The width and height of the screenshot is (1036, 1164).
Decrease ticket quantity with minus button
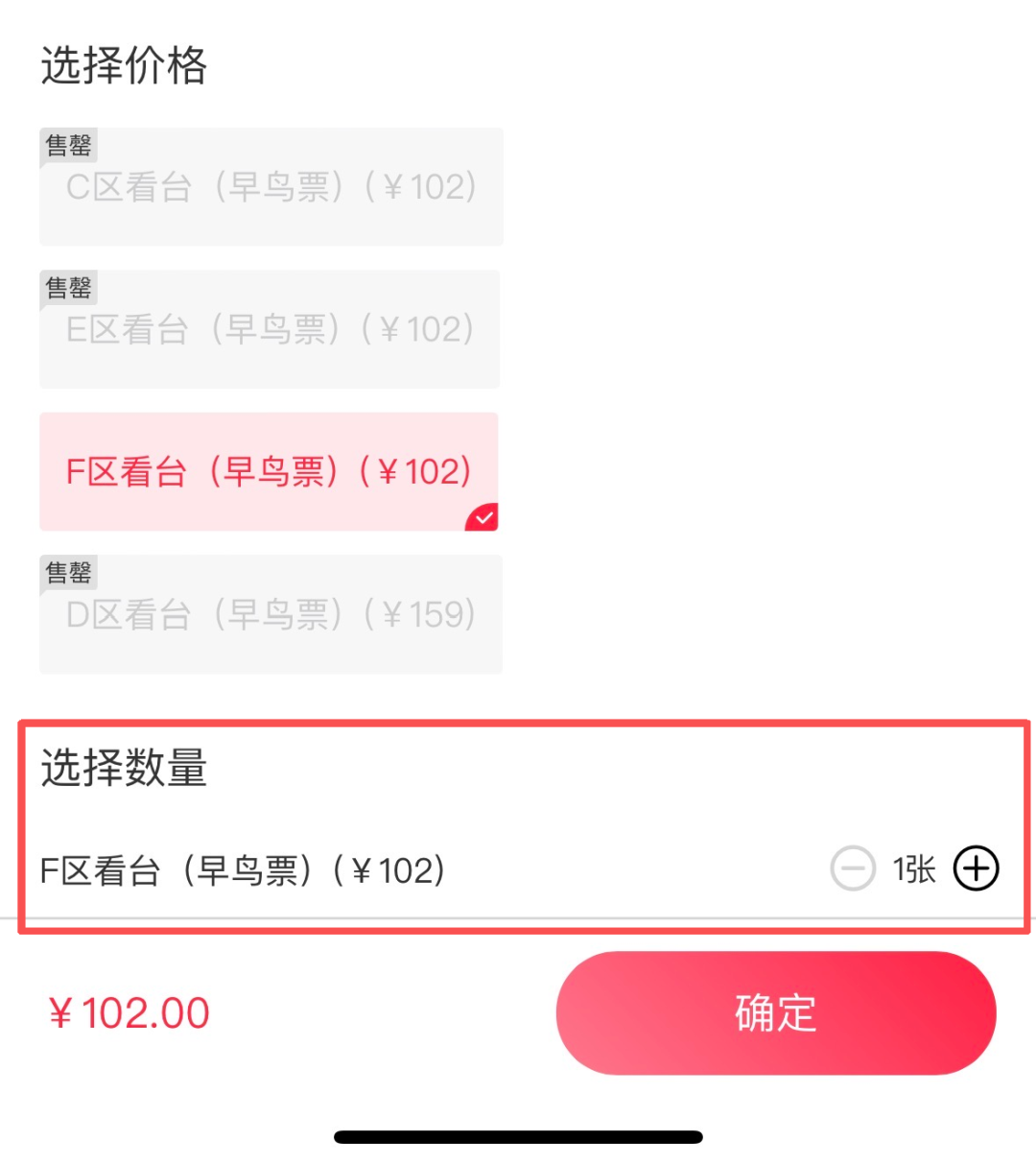(x=852, y=868)
